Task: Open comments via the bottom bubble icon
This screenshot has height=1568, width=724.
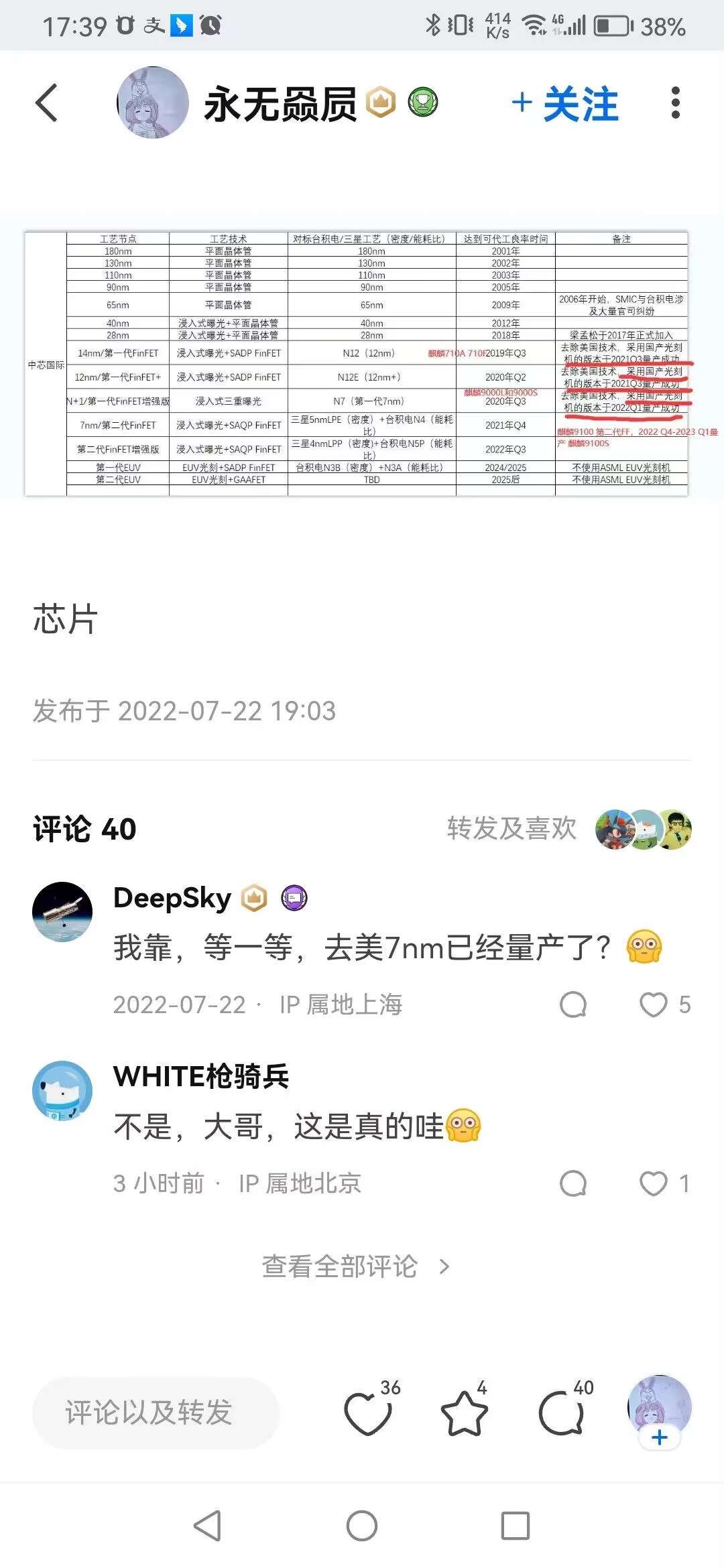Action: (562, 1413)
